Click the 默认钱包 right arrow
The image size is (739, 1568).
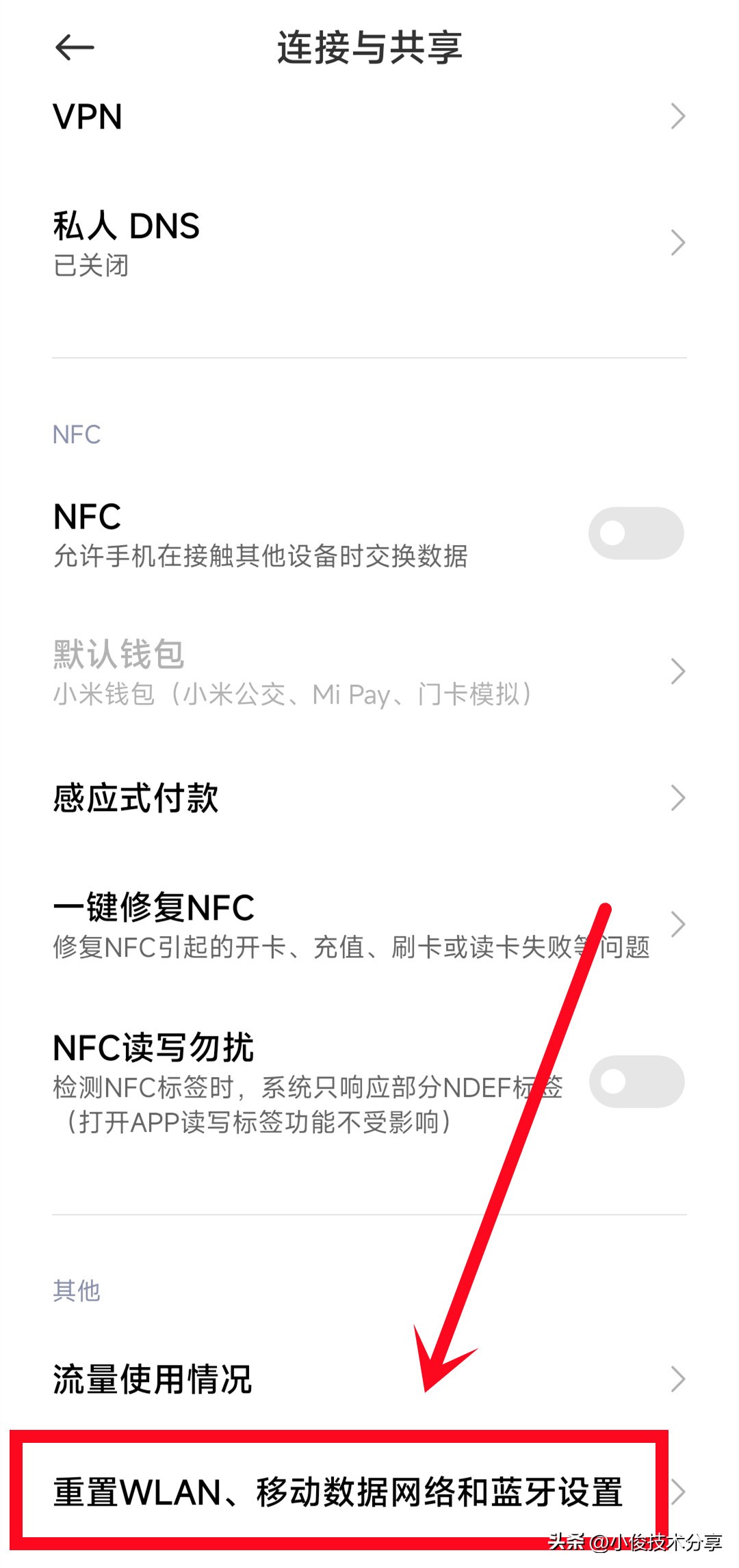(678, 672)
